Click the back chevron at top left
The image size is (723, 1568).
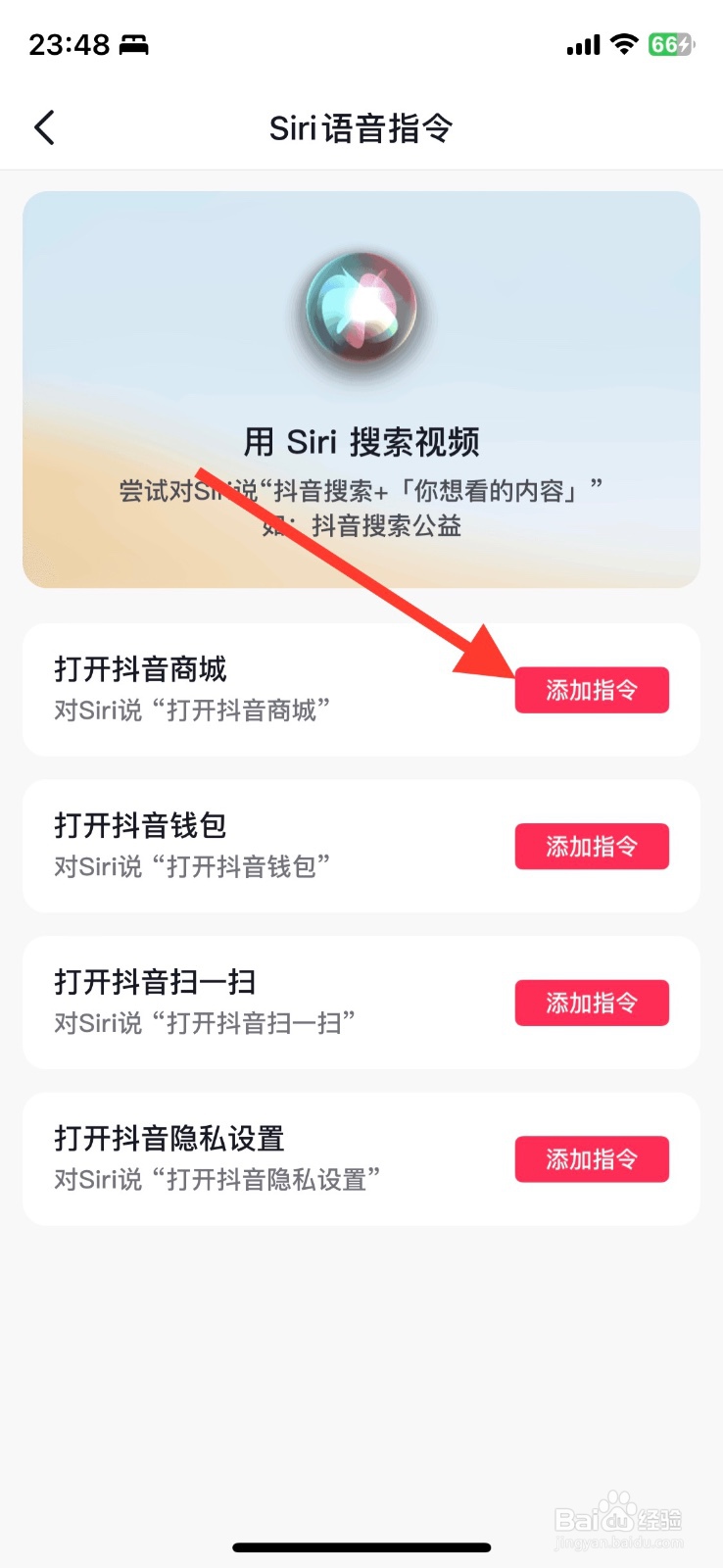coord(44,127)
